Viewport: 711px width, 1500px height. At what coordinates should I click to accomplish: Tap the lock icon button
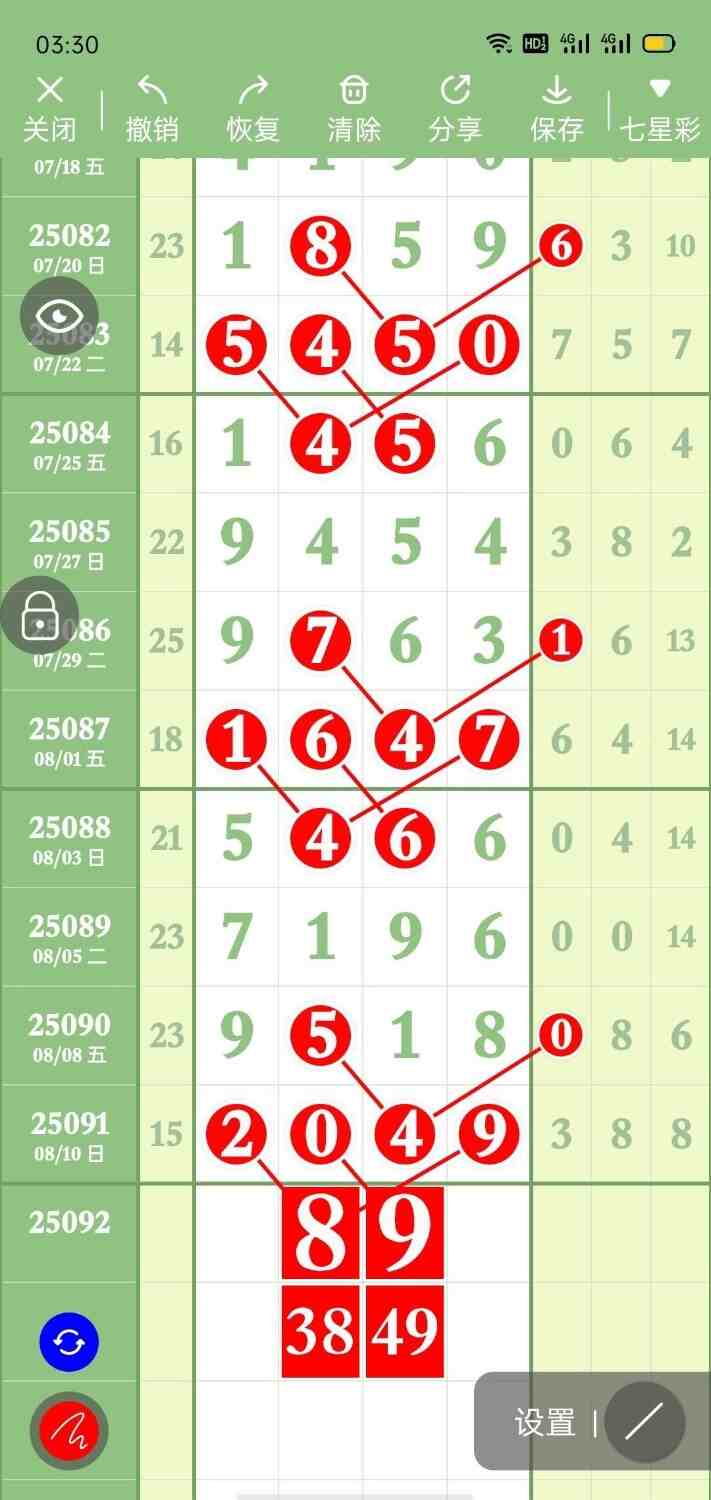point(39,614)
